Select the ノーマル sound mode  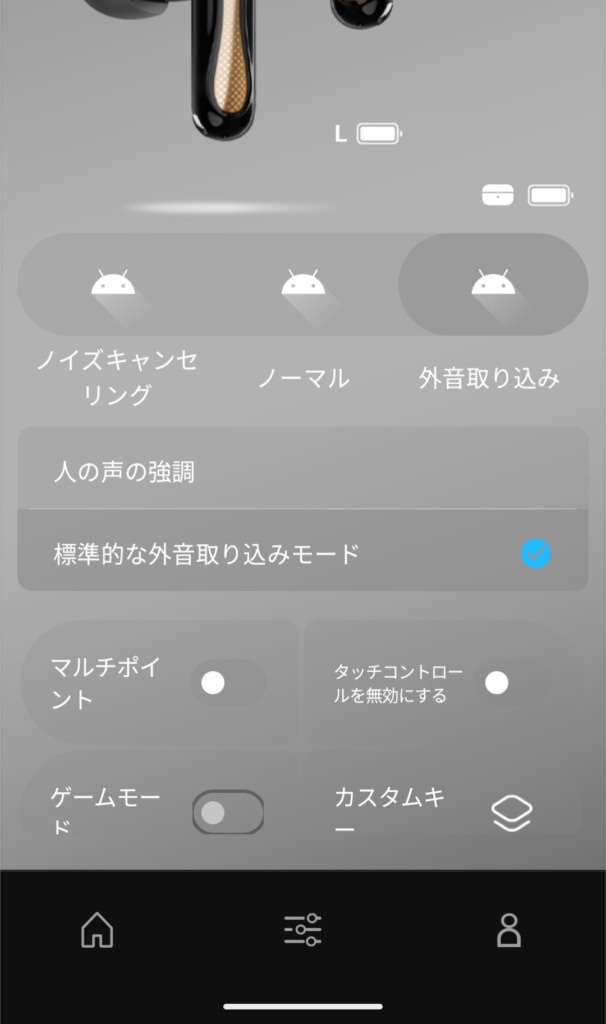(x=303, y=285)
